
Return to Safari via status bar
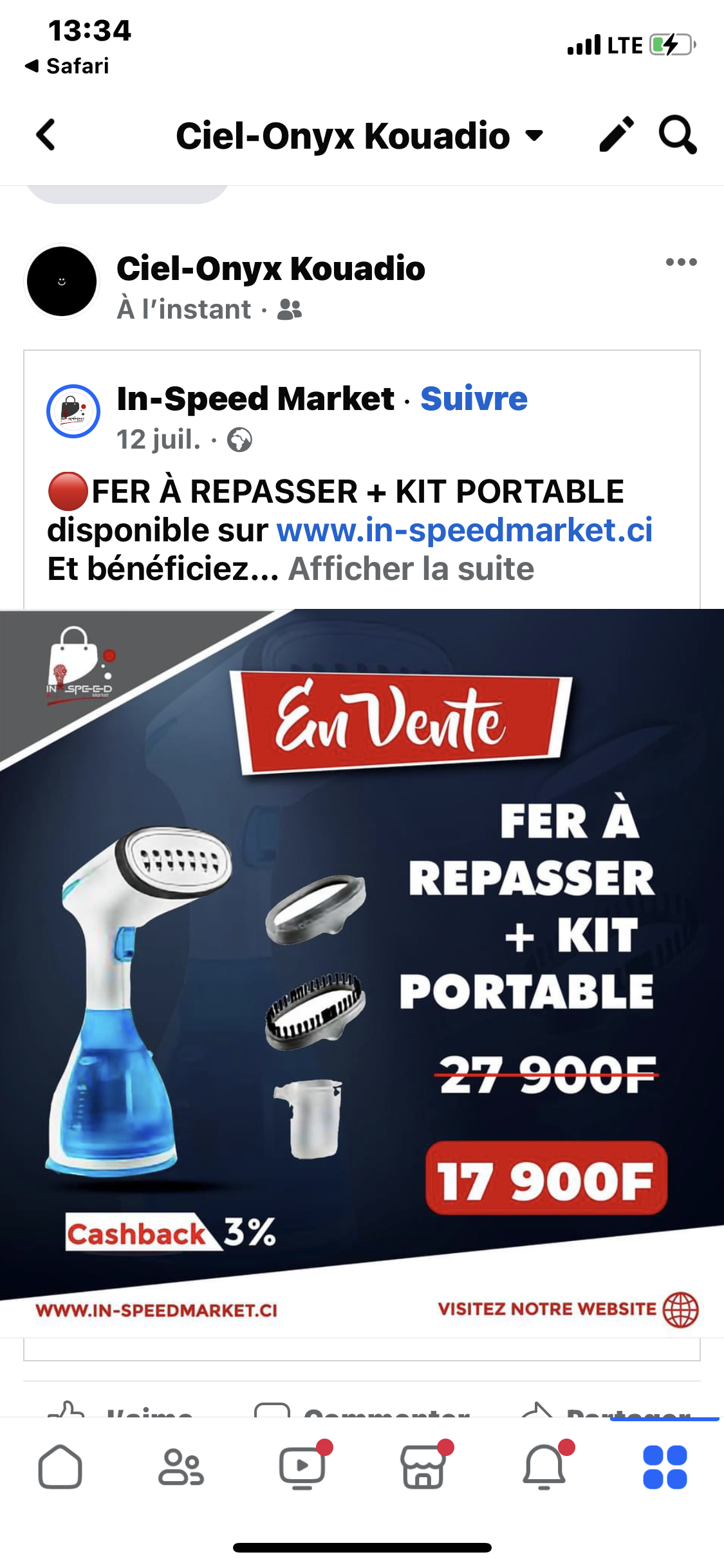coord(67,66)
